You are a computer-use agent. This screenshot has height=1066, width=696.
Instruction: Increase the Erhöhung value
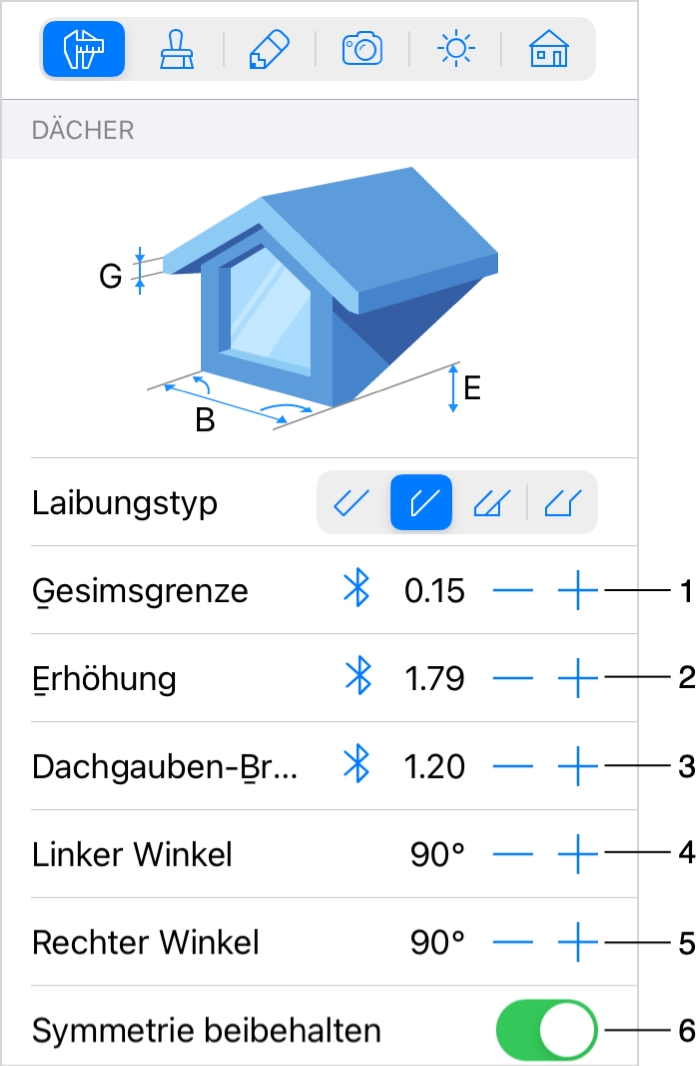577,680
